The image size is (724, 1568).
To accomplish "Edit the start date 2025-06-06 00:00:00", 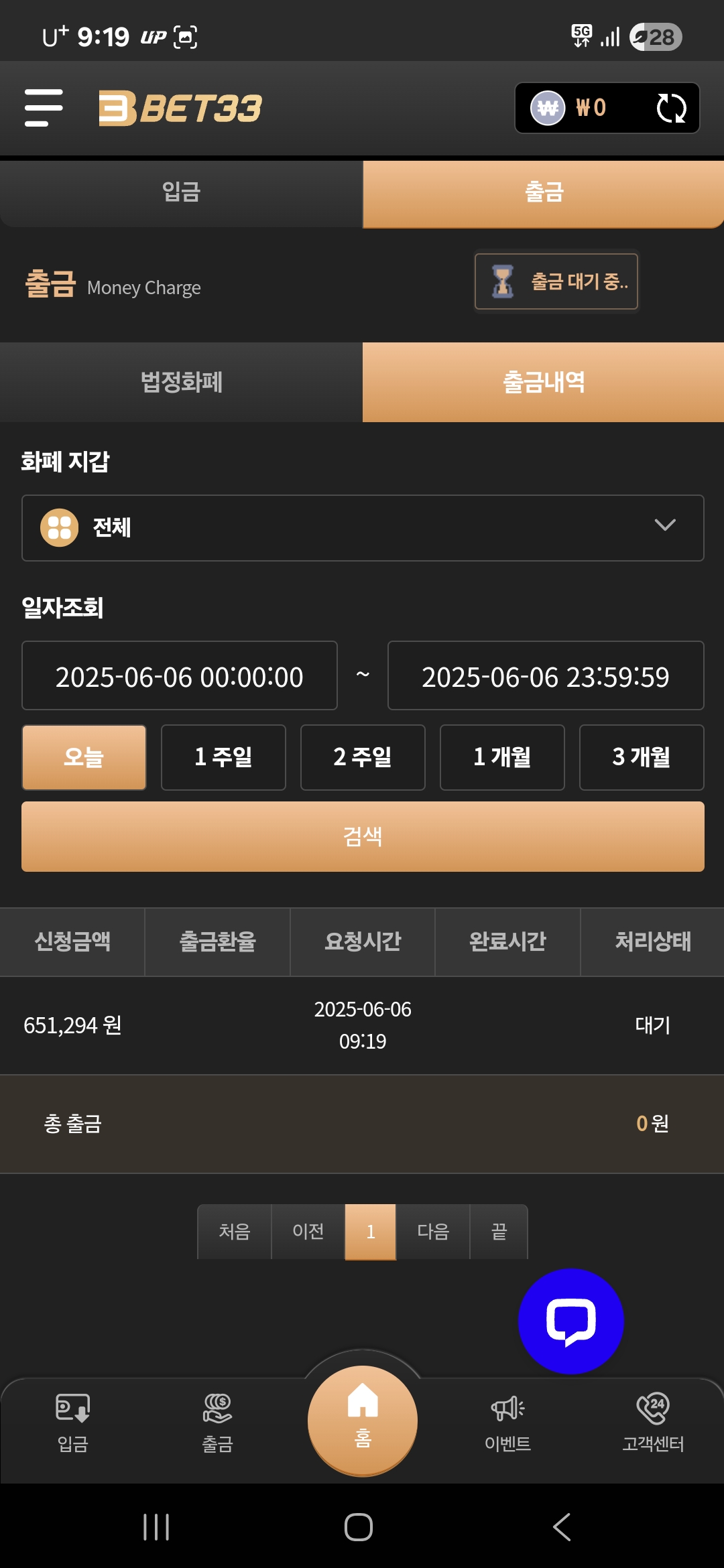I will [180, 675].
